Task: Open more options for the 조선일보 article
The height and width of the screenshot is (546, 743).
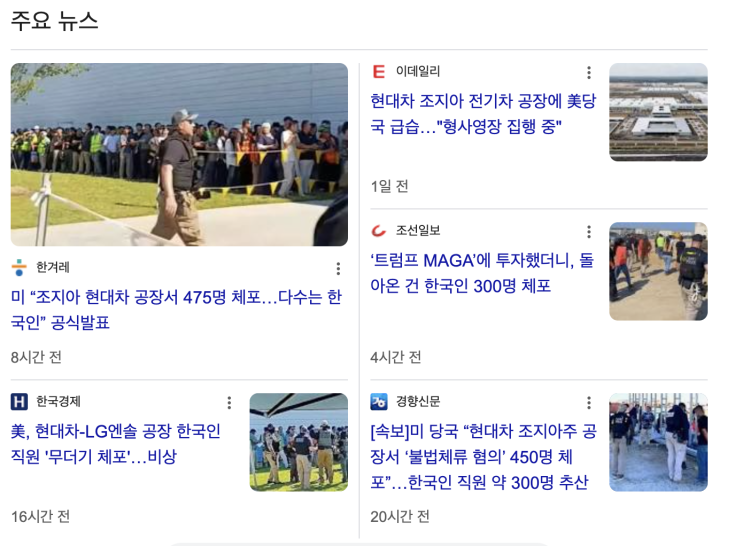Action: pos(589,232)
